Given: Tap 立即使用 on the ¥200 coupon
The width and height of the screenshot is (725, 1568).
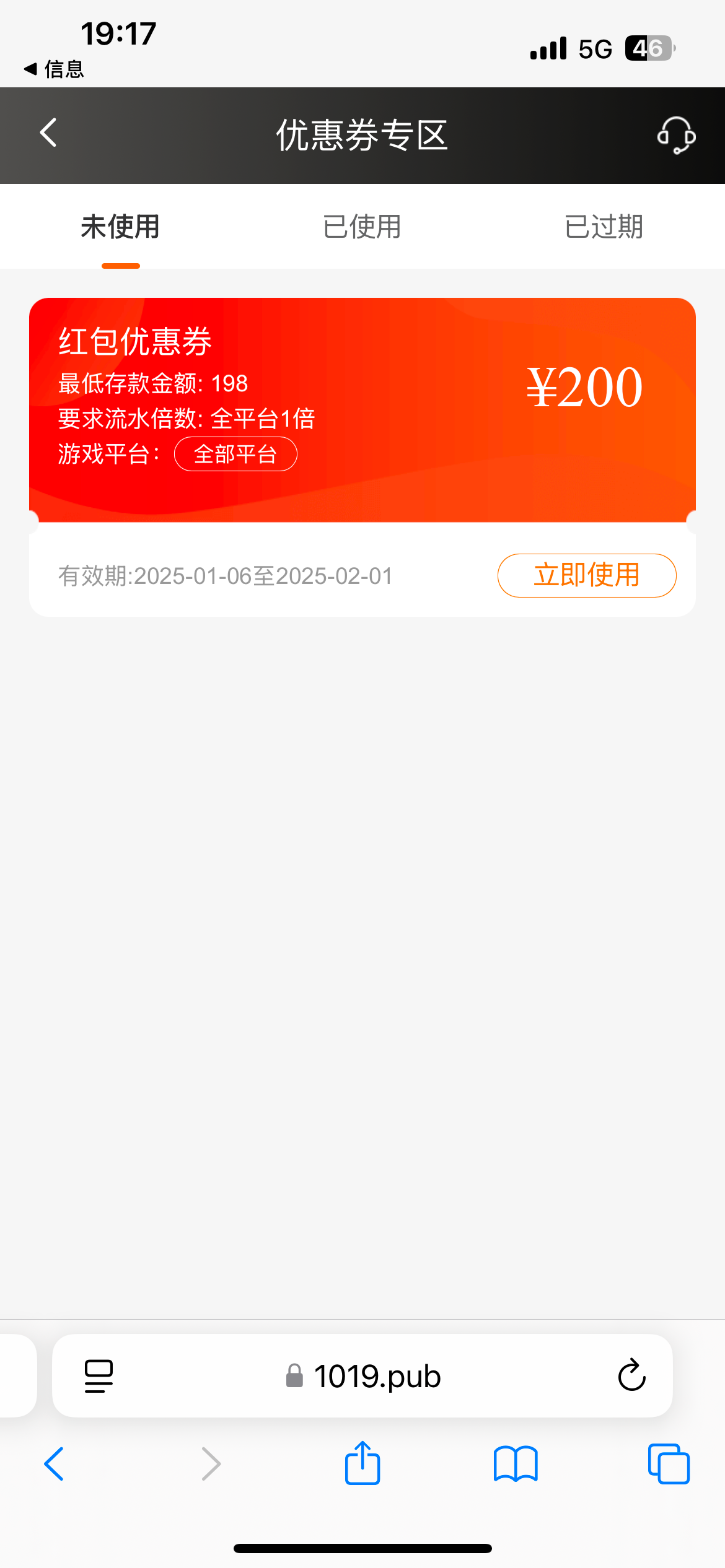Looking at the screenshot, I should point(587,575).
